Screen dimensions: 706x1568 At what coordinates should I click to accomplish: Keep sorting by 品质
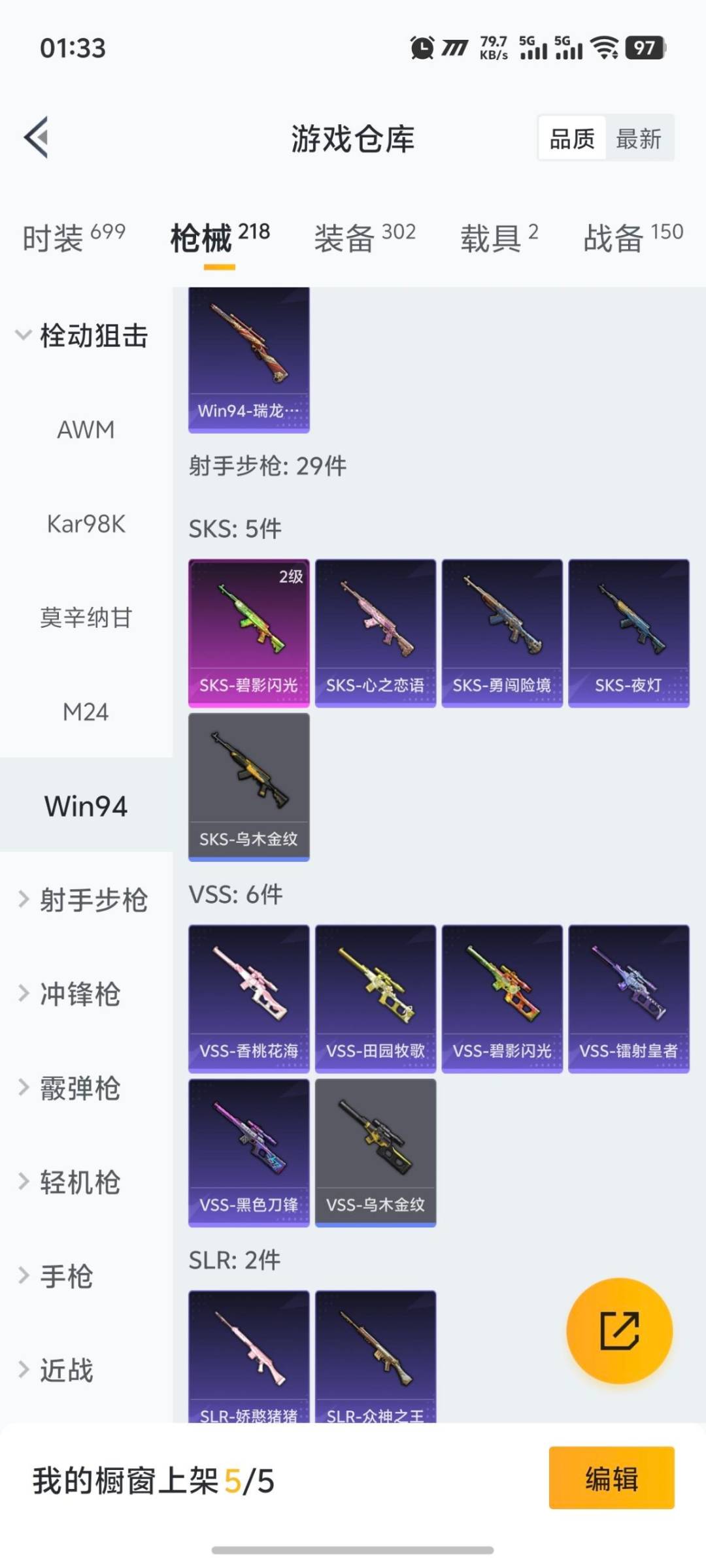click(572, 138)
